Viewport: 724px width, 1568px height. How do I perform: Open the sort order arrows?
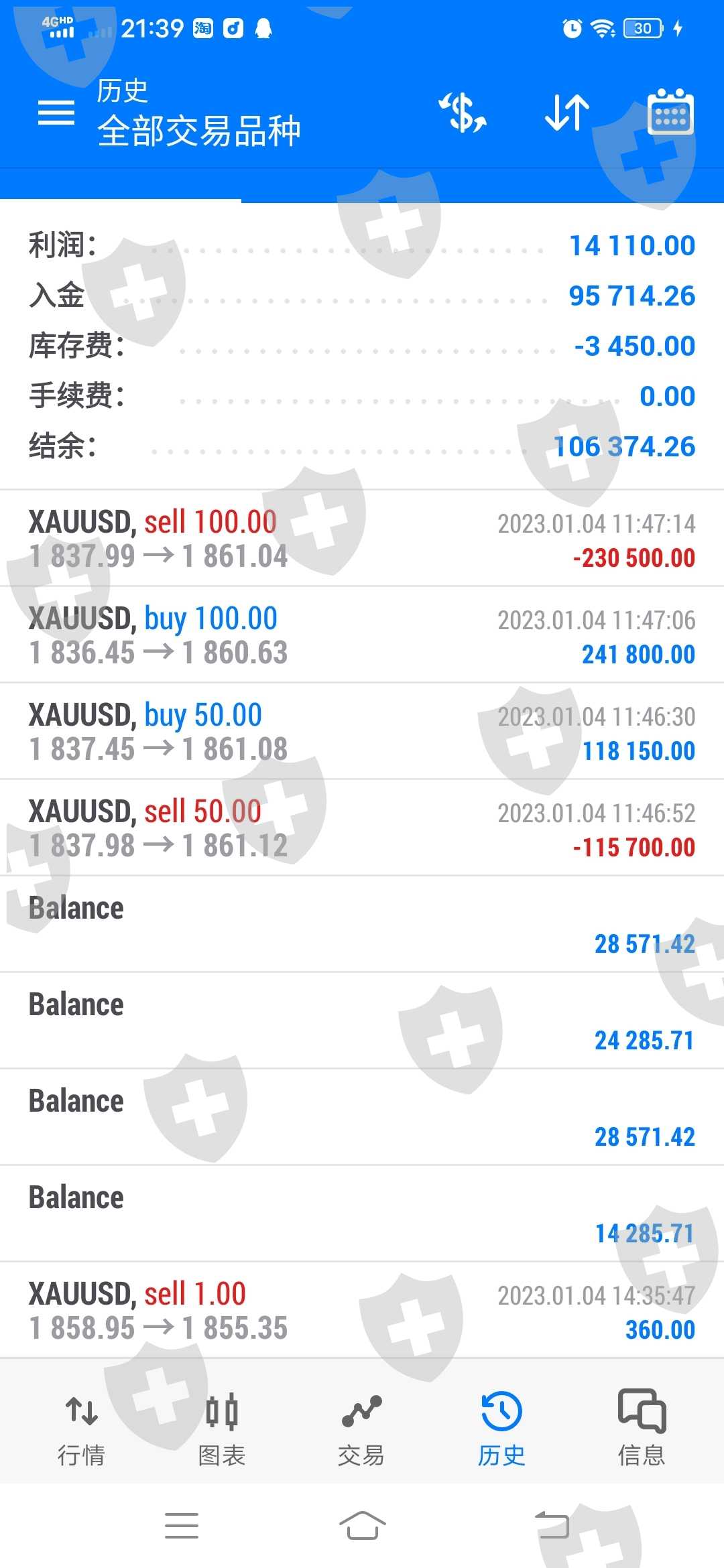(x=567, y=113)
